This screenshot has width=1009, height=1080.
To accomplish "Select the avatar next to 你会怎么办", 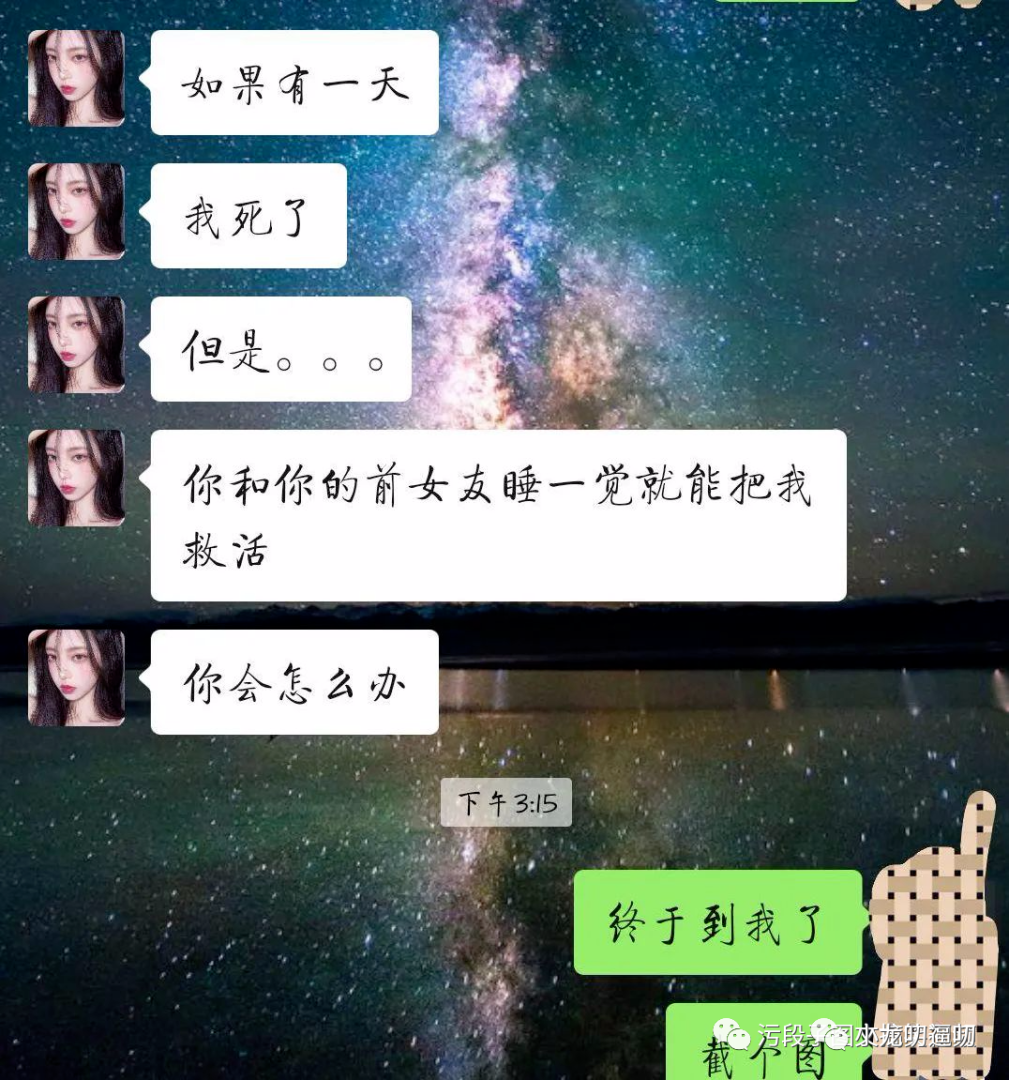I will tap(77, 678).
